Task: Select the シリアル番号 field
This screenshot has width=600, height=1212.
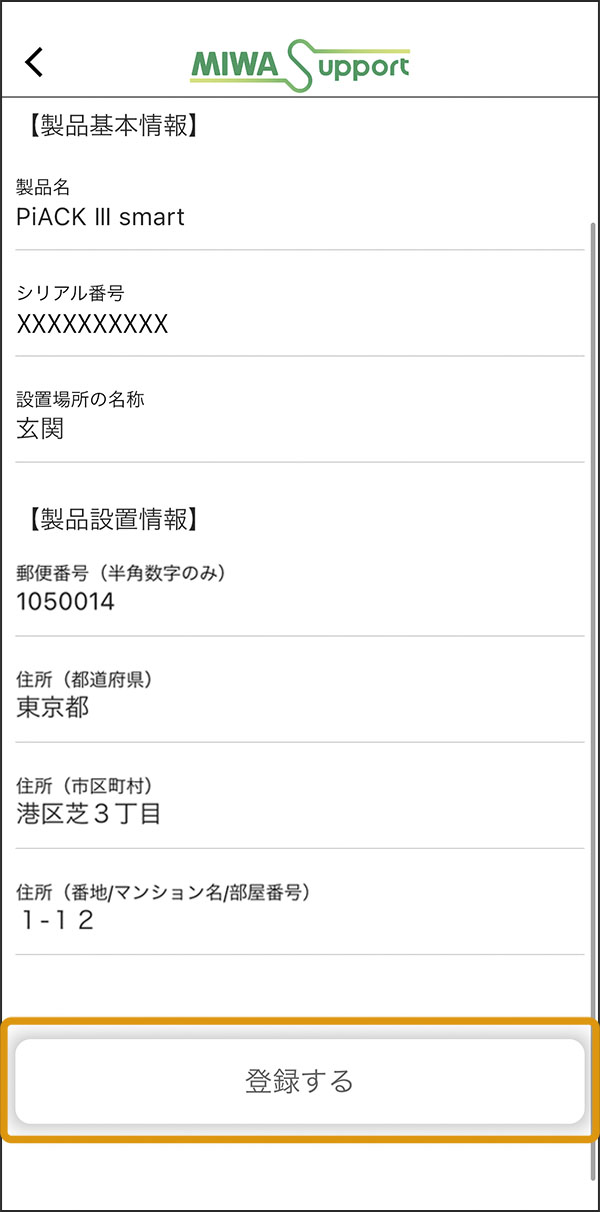Action: point(300,324)
